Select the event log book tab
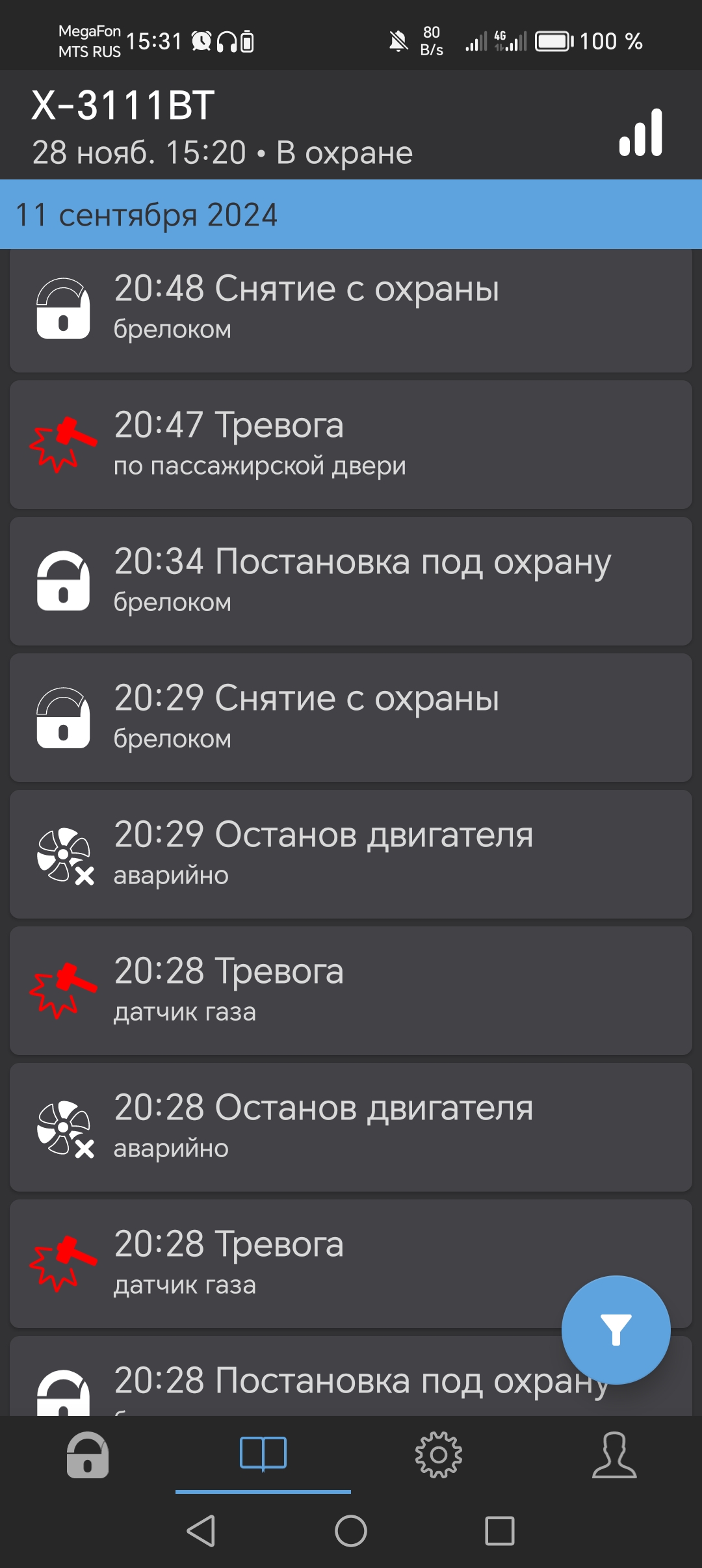This screenshot has height=1568, width=702. tap(263, 1454)
